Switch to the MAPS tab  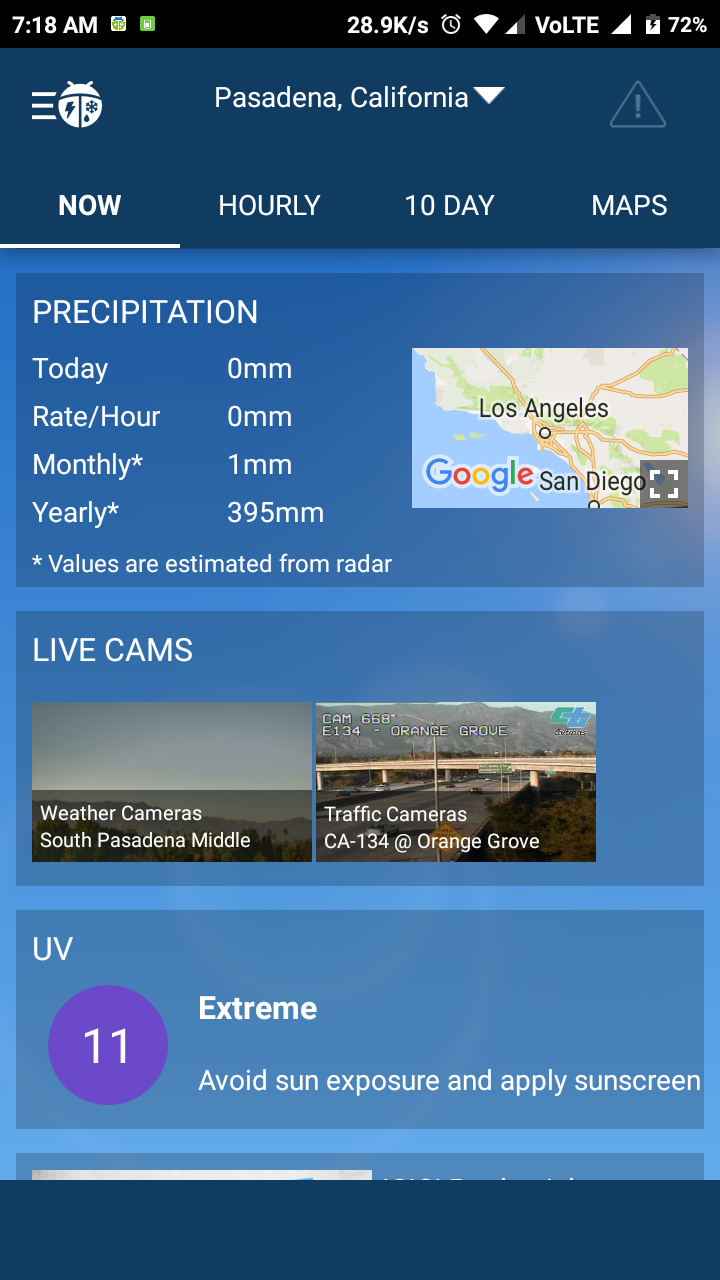630,206
